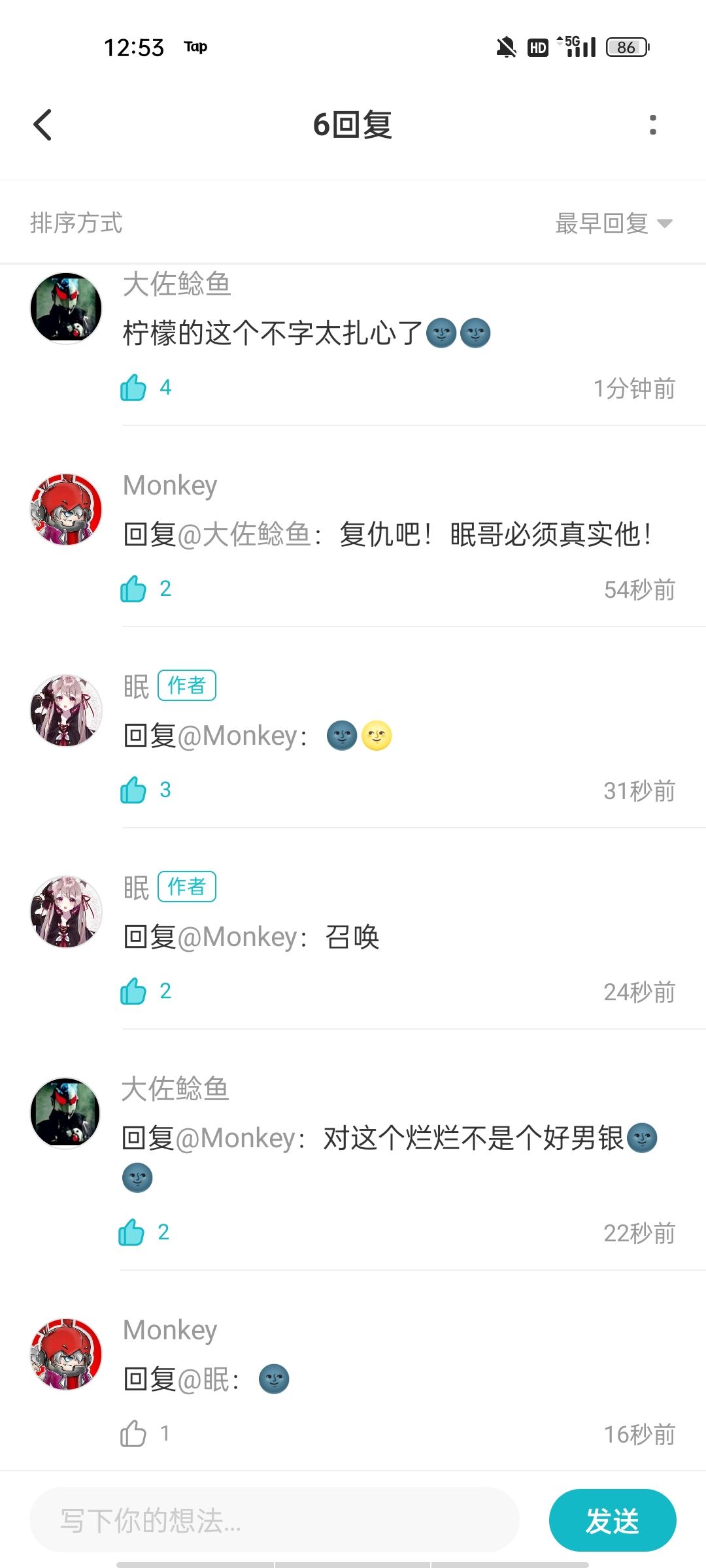Open 大佐鲶鱼's avatar on the first comment
The width and height of the screenshot is (706, 1568).
click(66, 308)
